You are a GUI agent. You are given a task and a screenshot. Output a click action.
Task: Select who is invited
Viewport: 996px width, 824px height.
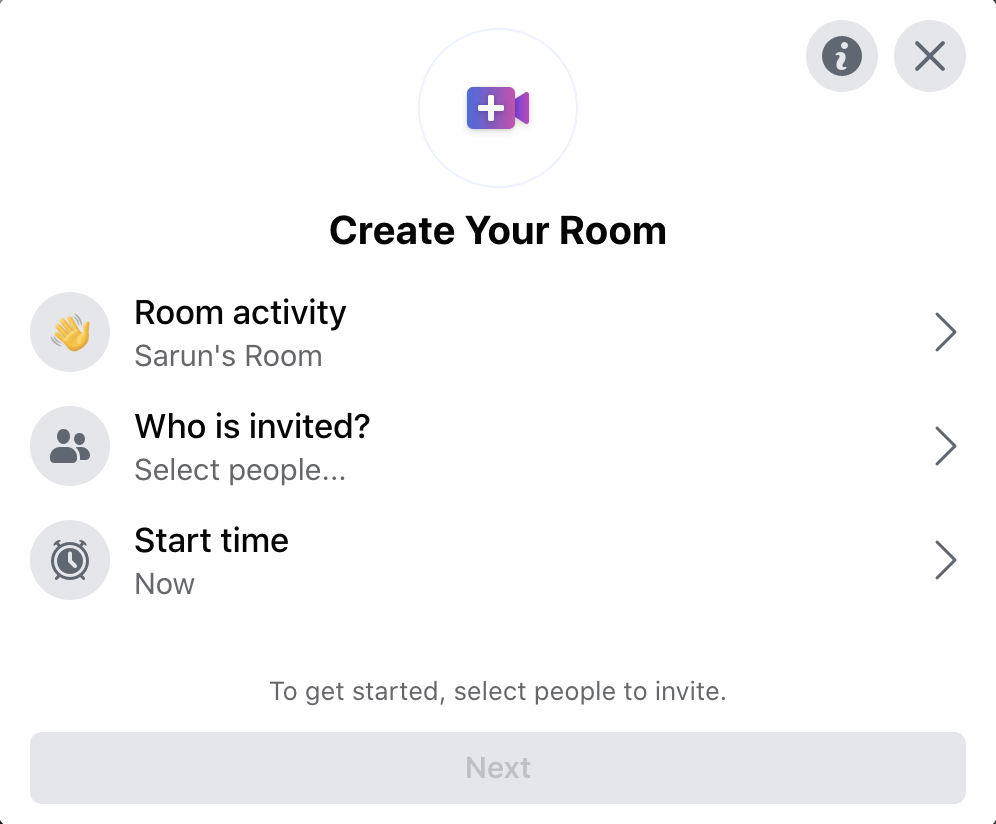click(x=497, y=446)
